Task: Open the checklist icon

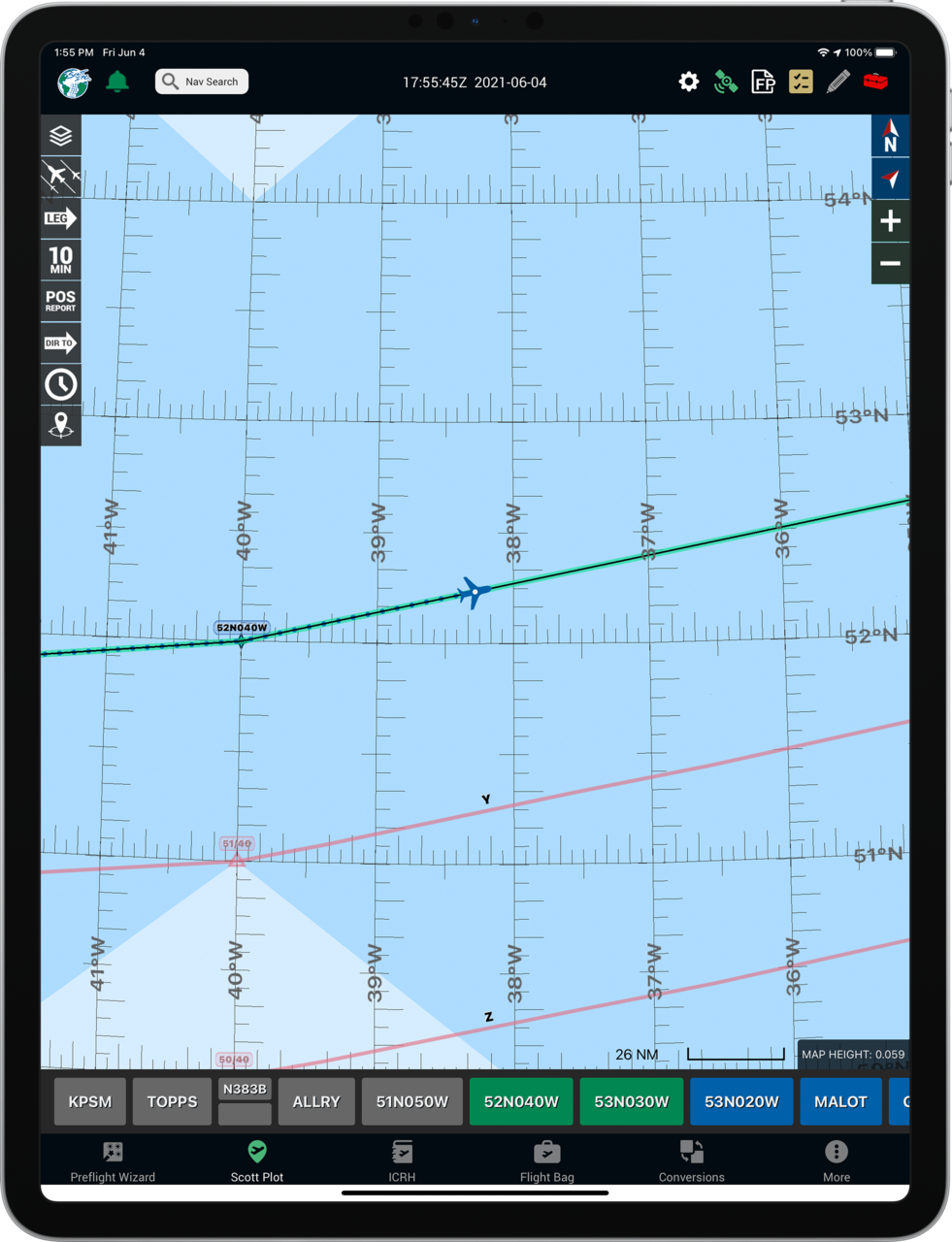Action: 801,82
